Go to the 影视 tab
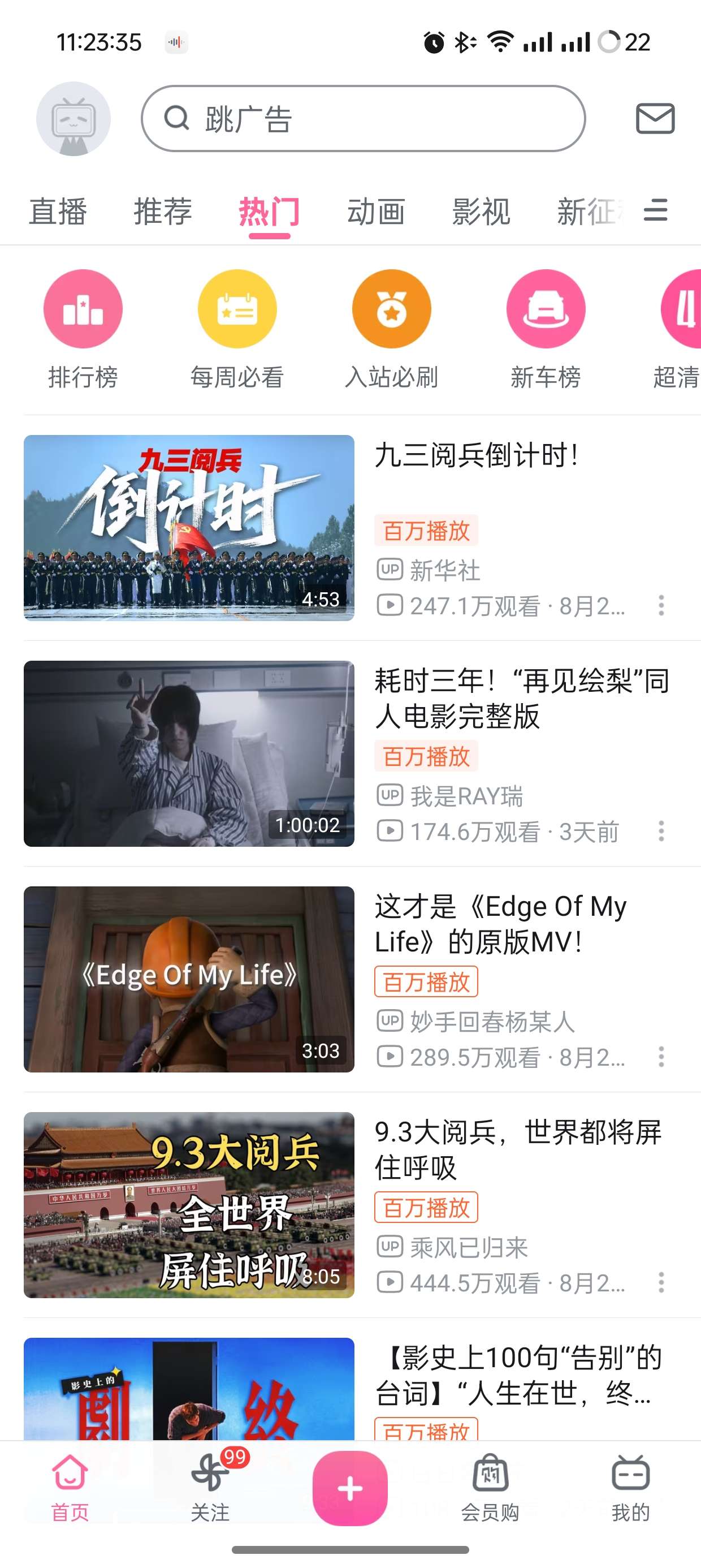 point(481,212)
